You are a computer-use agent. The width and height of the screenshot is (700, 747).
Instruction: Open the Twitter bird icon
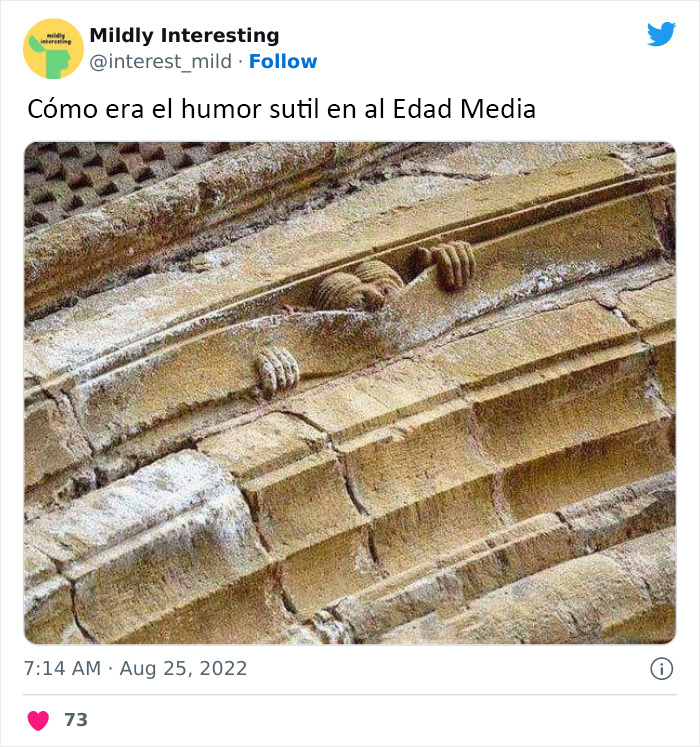pyautogui.click(x=661, y=34)
